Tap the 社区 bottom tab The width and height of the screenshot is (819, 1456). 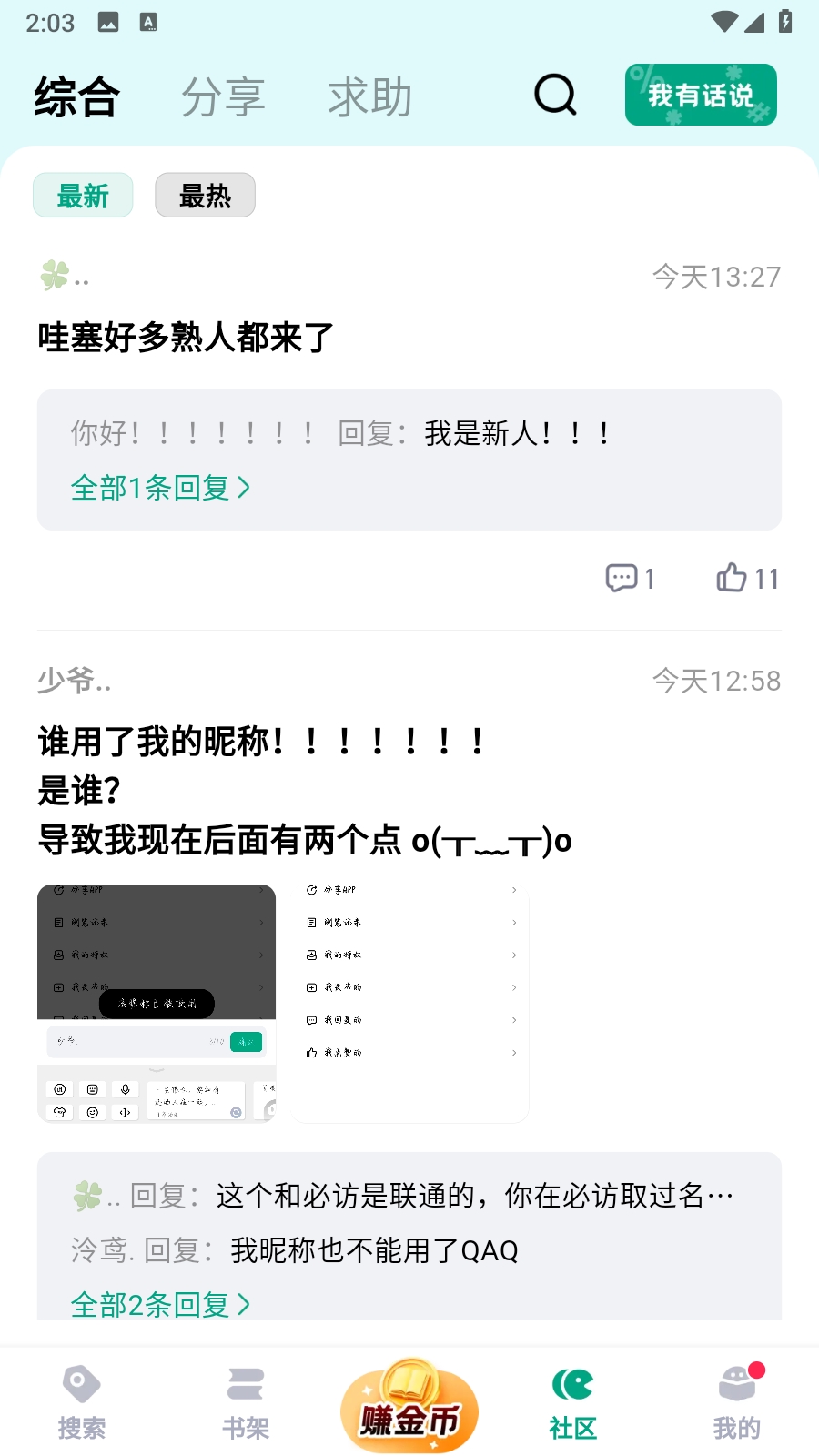572,1402
